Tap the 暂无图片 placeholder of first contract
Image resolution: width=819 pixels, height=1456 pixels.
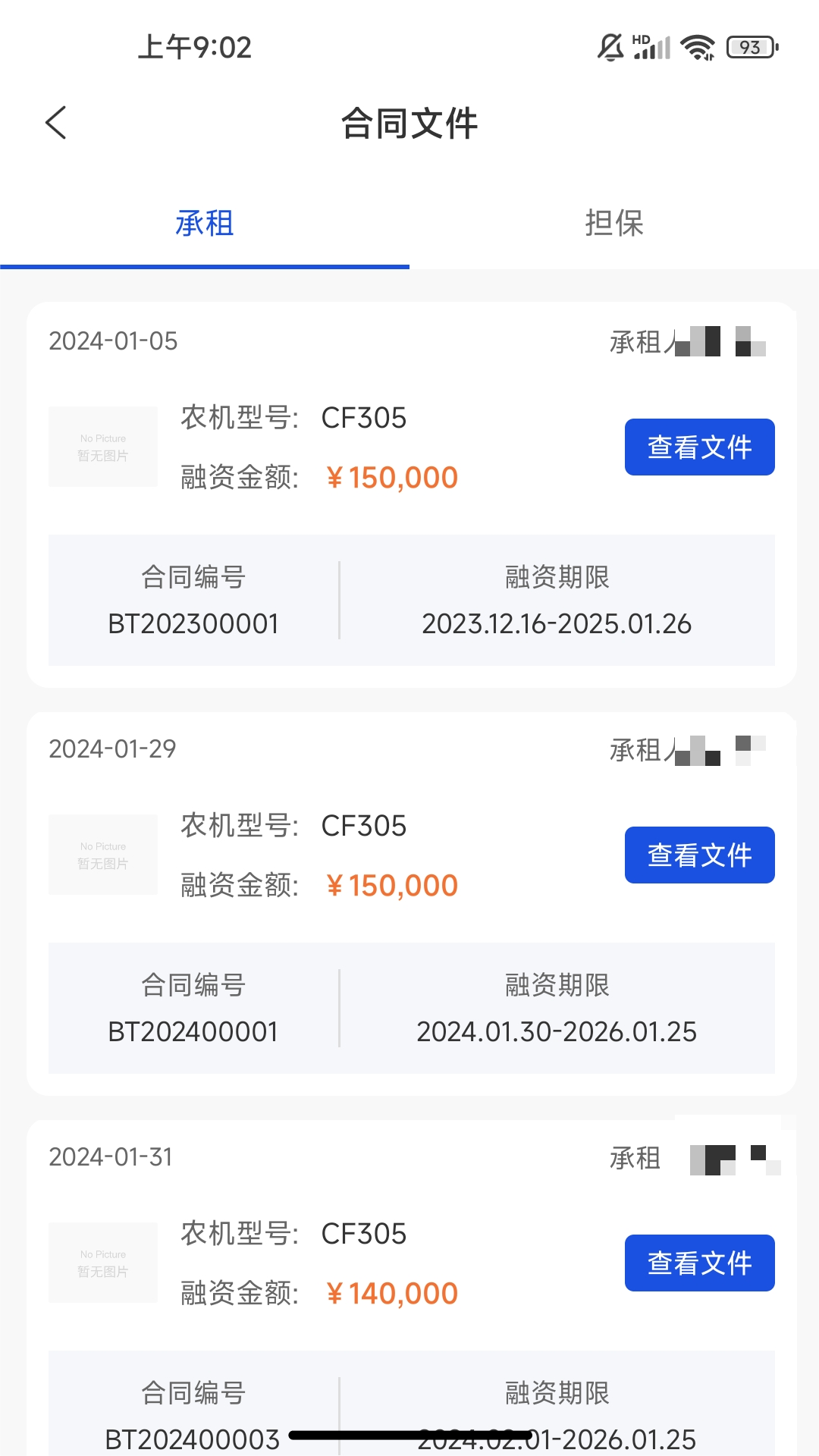(x=102, y=446)
